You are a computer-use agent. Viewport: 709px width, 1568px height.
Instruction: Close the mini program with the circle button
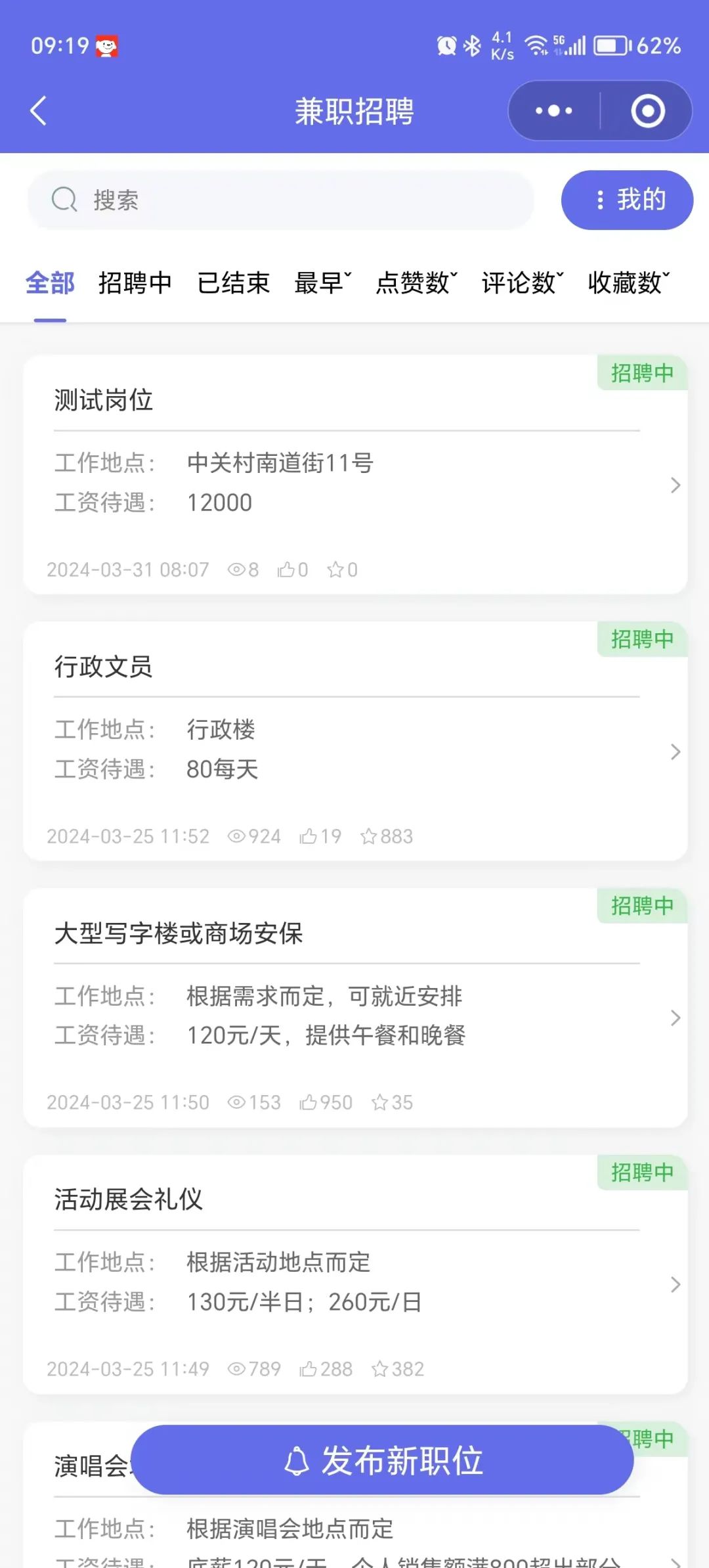(x=647, y=110)
